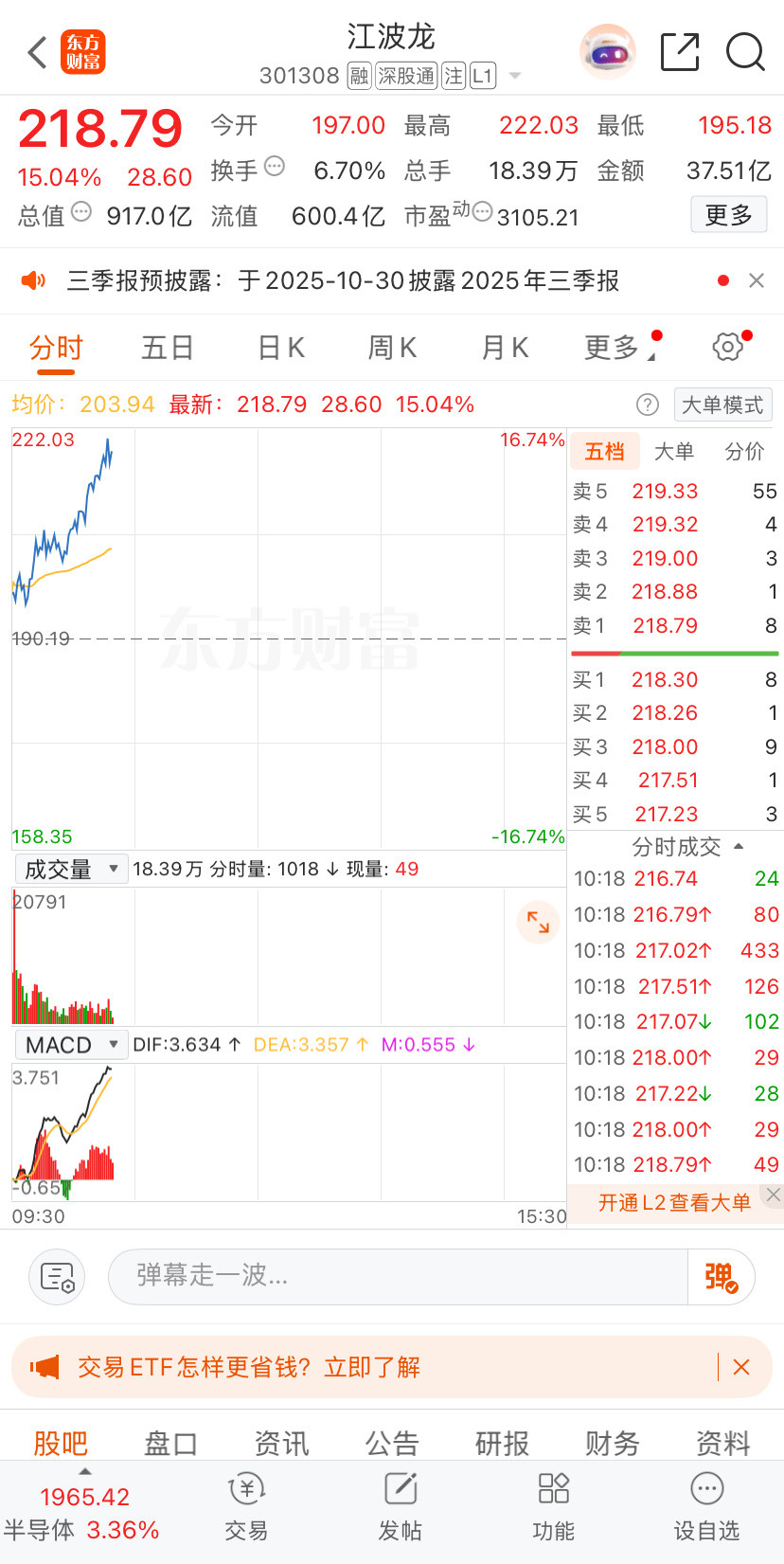Expand the chart to full screen

click(538, 922)
